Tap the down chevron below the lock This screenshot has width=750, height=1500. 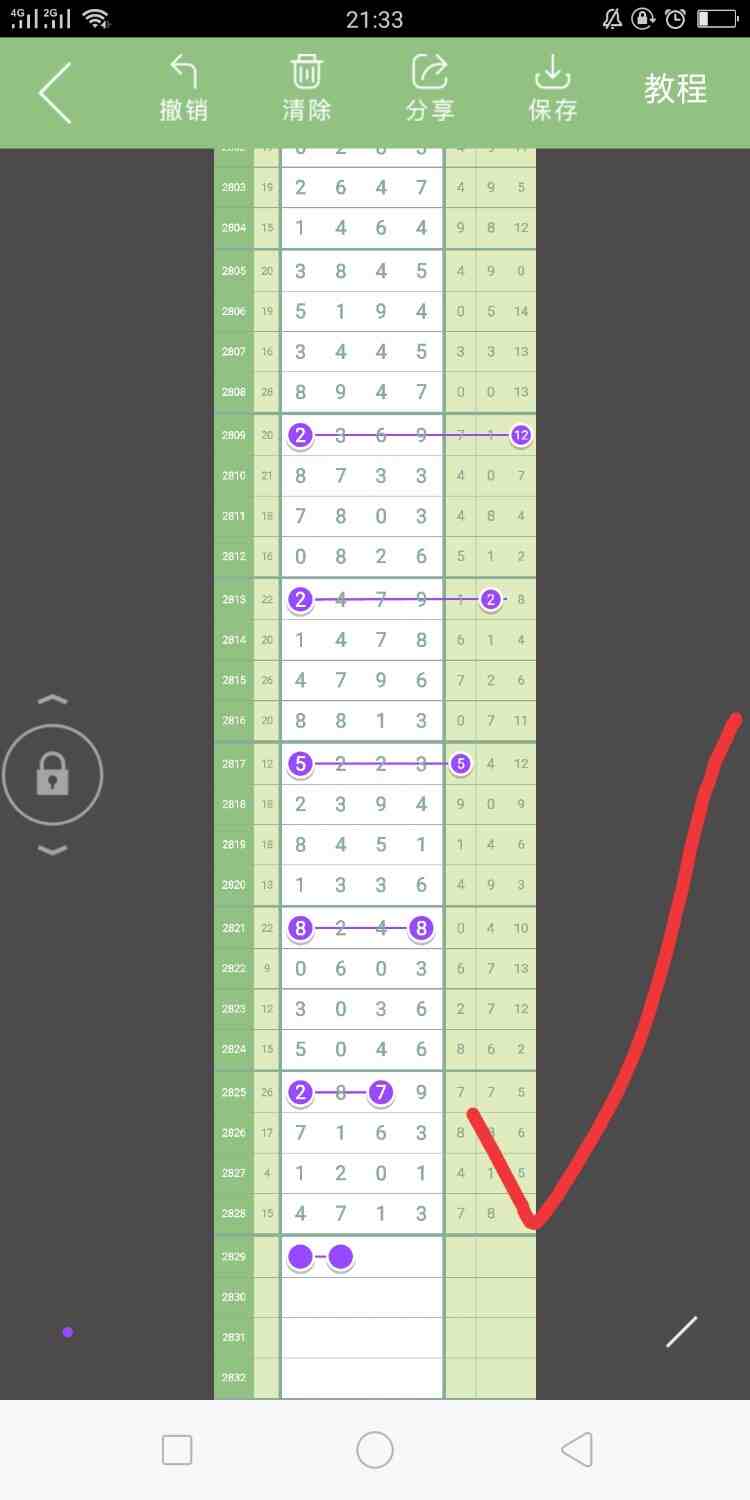pyautogui.click(x=53, y=850)
